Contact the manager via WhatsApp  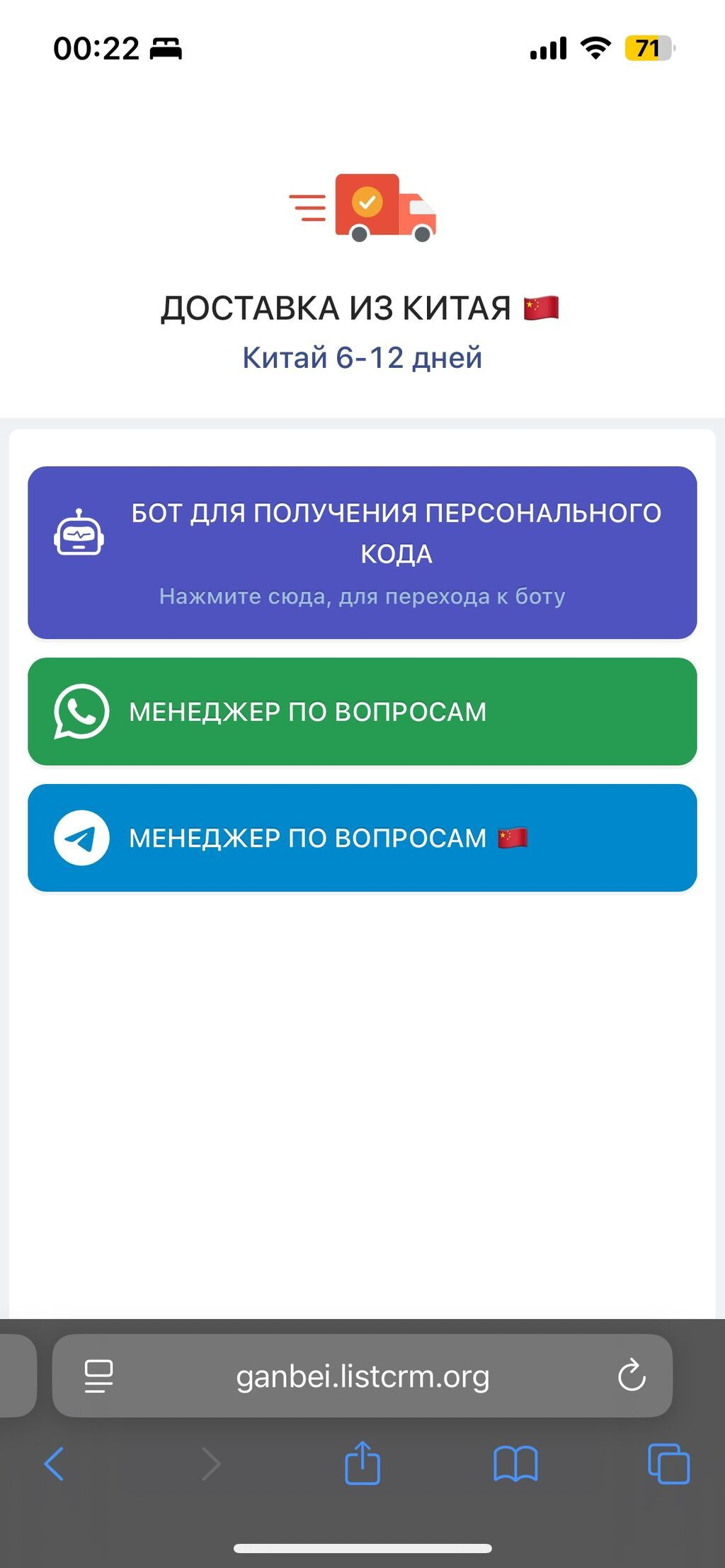click(362, 711)
